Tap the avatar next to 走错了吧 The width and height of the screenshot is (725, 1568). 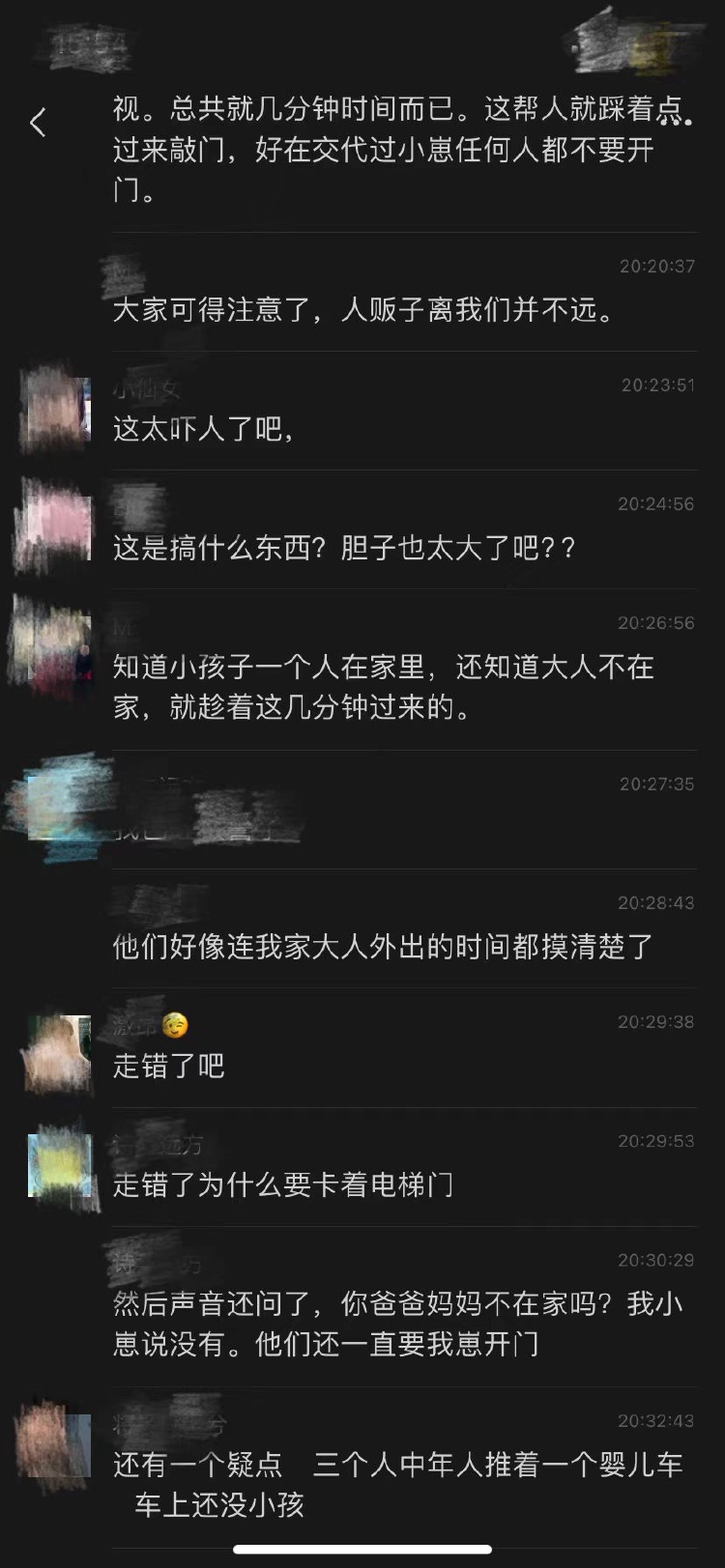60,1051
